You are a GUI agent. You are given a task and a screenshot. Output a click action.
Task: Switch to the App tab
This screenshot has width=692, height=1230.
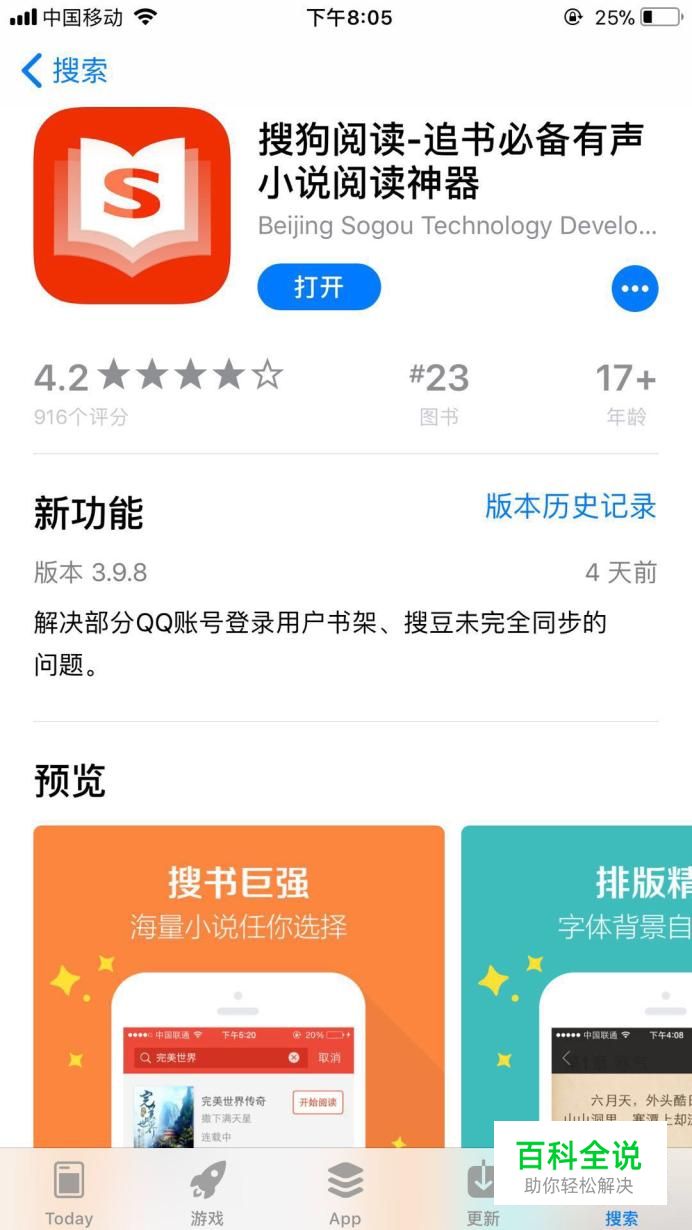click(x=345, y=1191)
